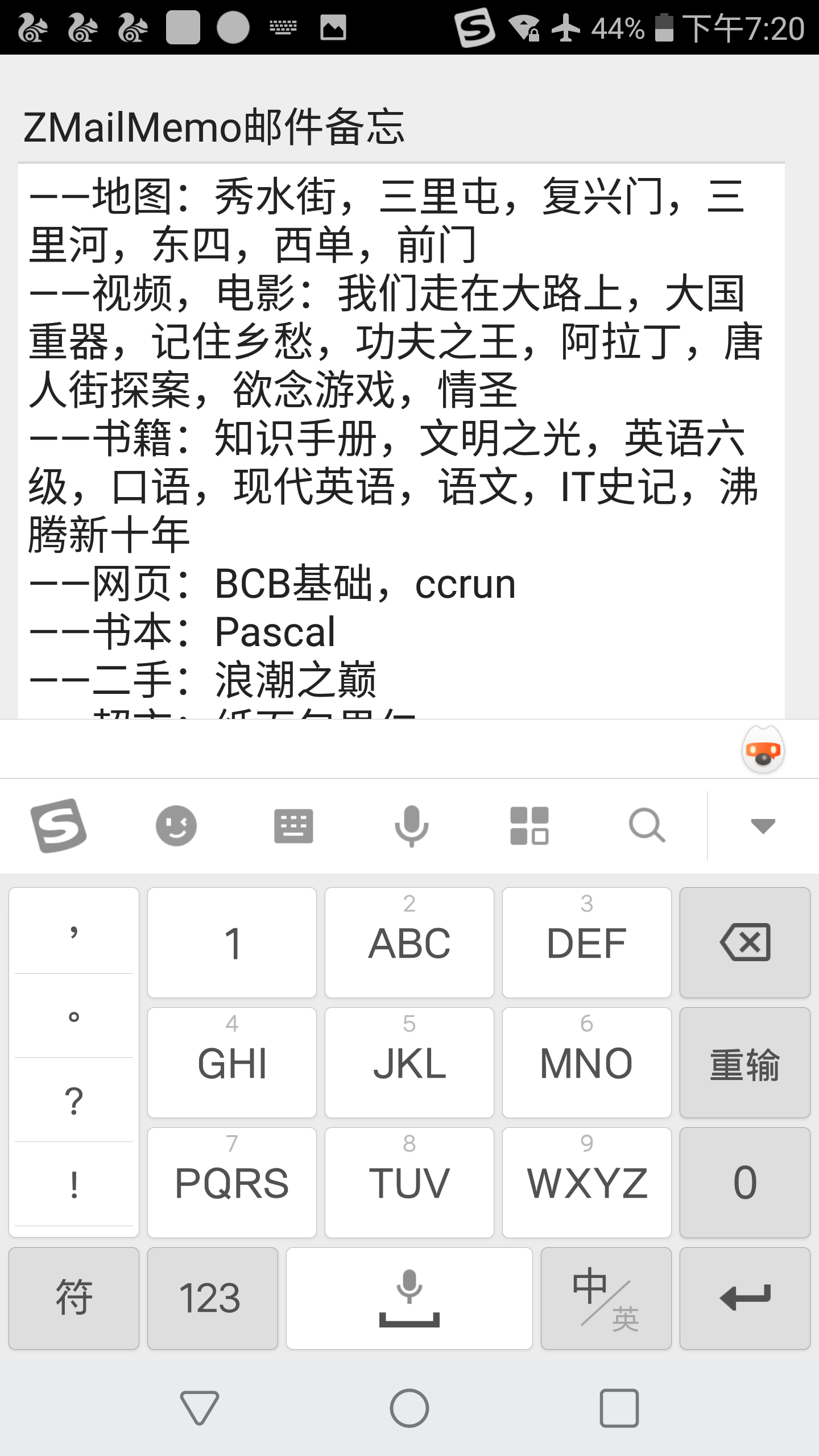Switch to the 123 numeric keyboard
Viewport: 819px width, 1456px height.
tap(212, 1298)
